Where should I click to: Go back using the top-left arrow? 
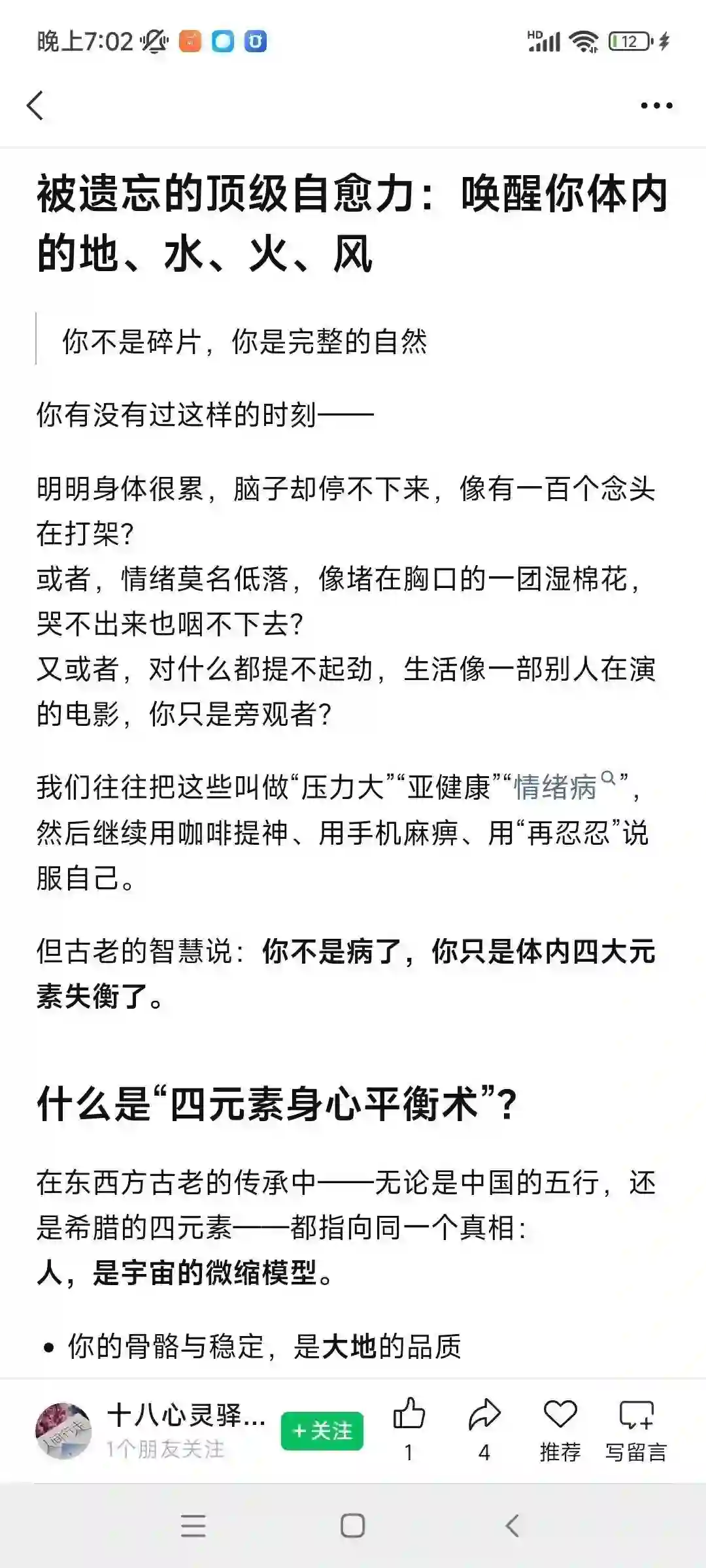coord(35,105)
